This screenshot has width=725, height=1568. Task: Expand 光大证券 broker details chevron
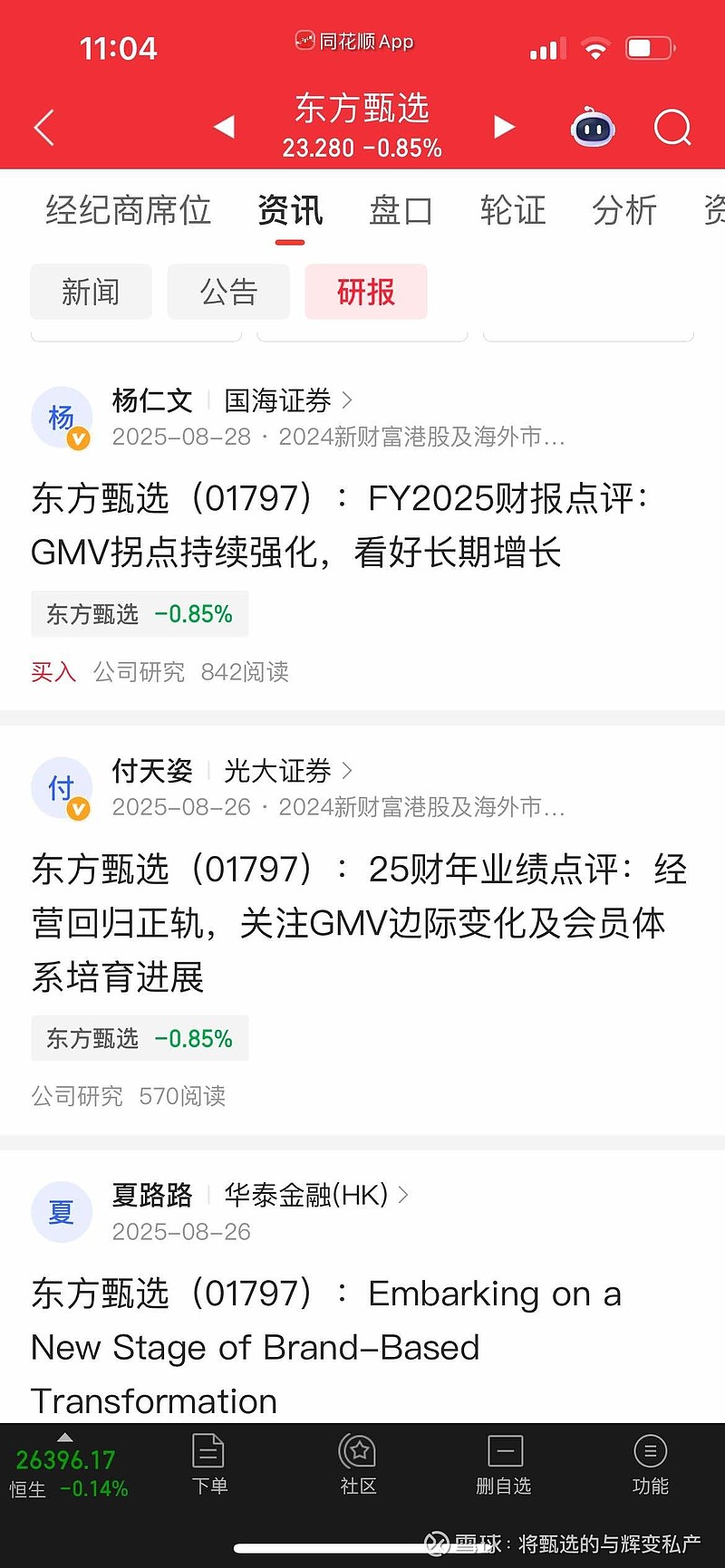[347, 771]
